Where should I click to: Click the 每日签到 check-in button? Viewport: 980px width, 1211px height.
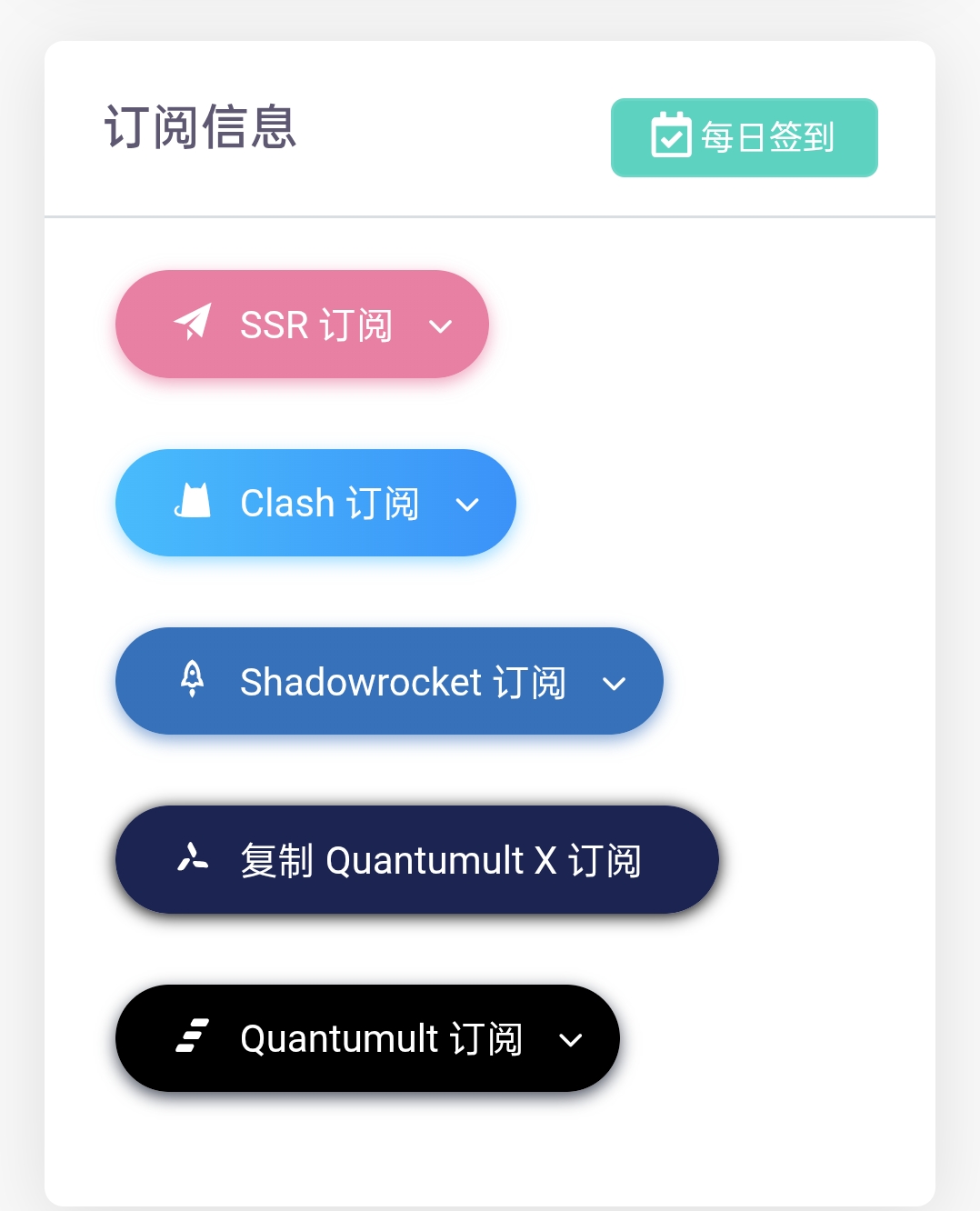click(744, 137)
